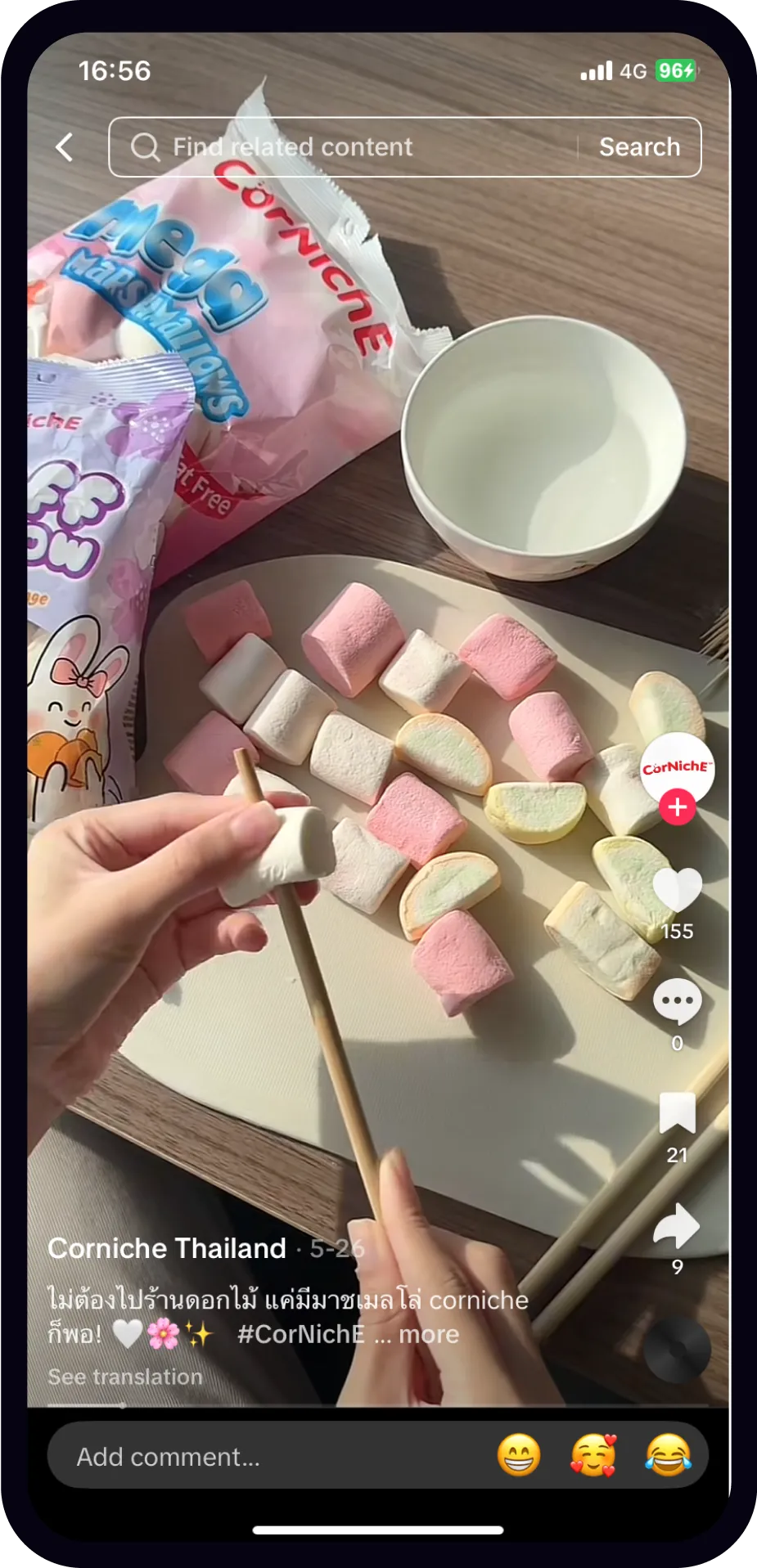The width and height of the screenshot is (757, 1568).
Task: Open the comments bubble
Action: (677, 1001)
